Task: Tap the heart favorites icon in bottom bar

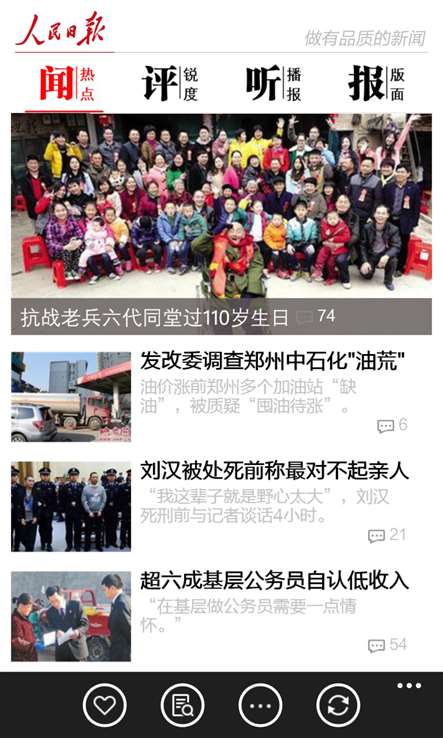Action: point(105,705)
